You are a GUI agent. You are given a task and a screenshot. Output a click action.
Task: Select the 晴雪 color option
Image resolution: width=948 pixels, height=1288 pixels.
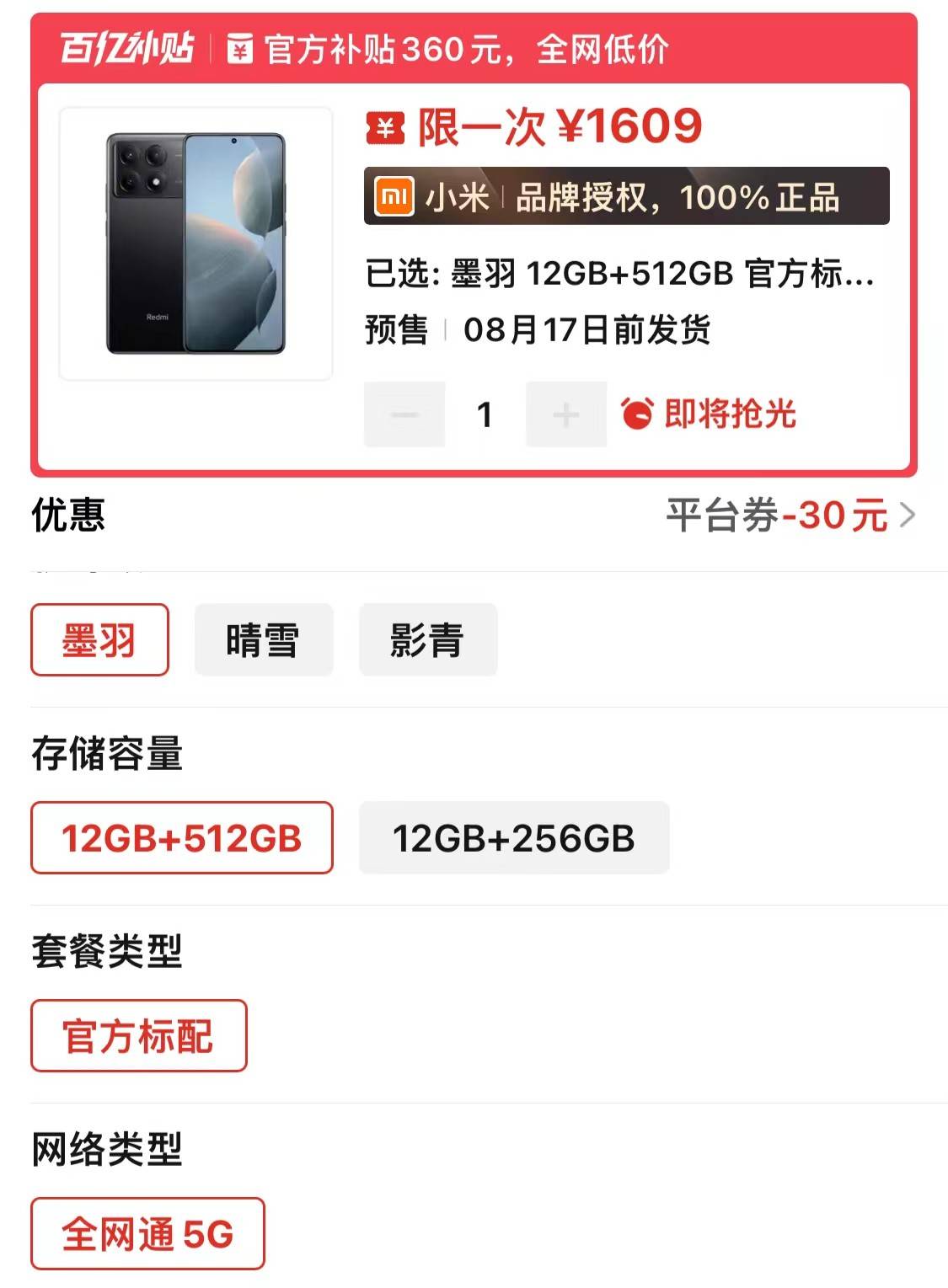(x=263, y=640)
